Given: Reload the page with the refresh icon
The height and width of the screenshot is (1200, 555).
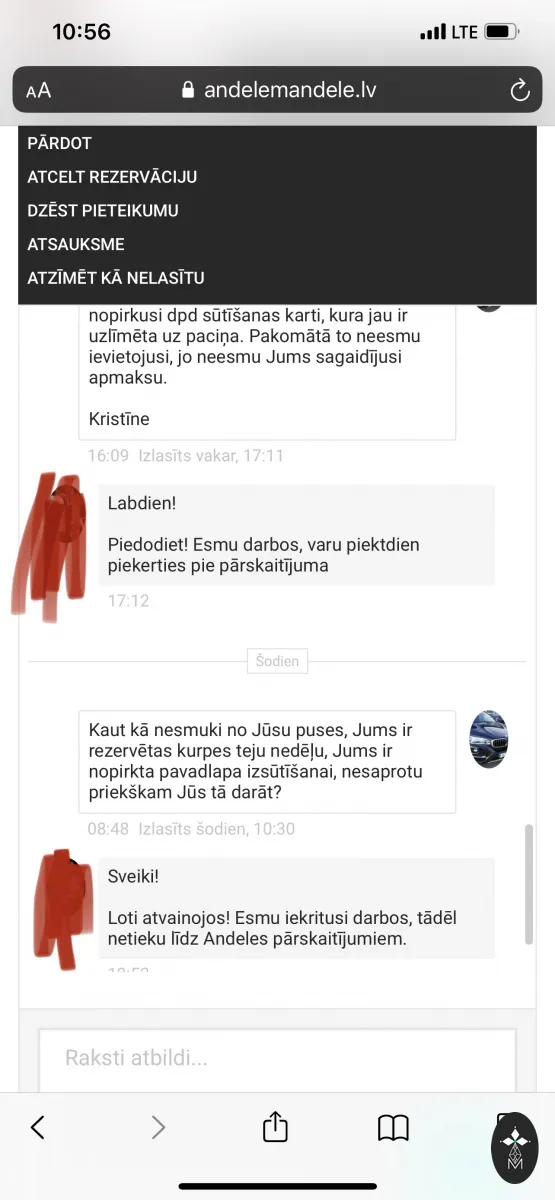Looking at the screenshot, I should 519,91.
